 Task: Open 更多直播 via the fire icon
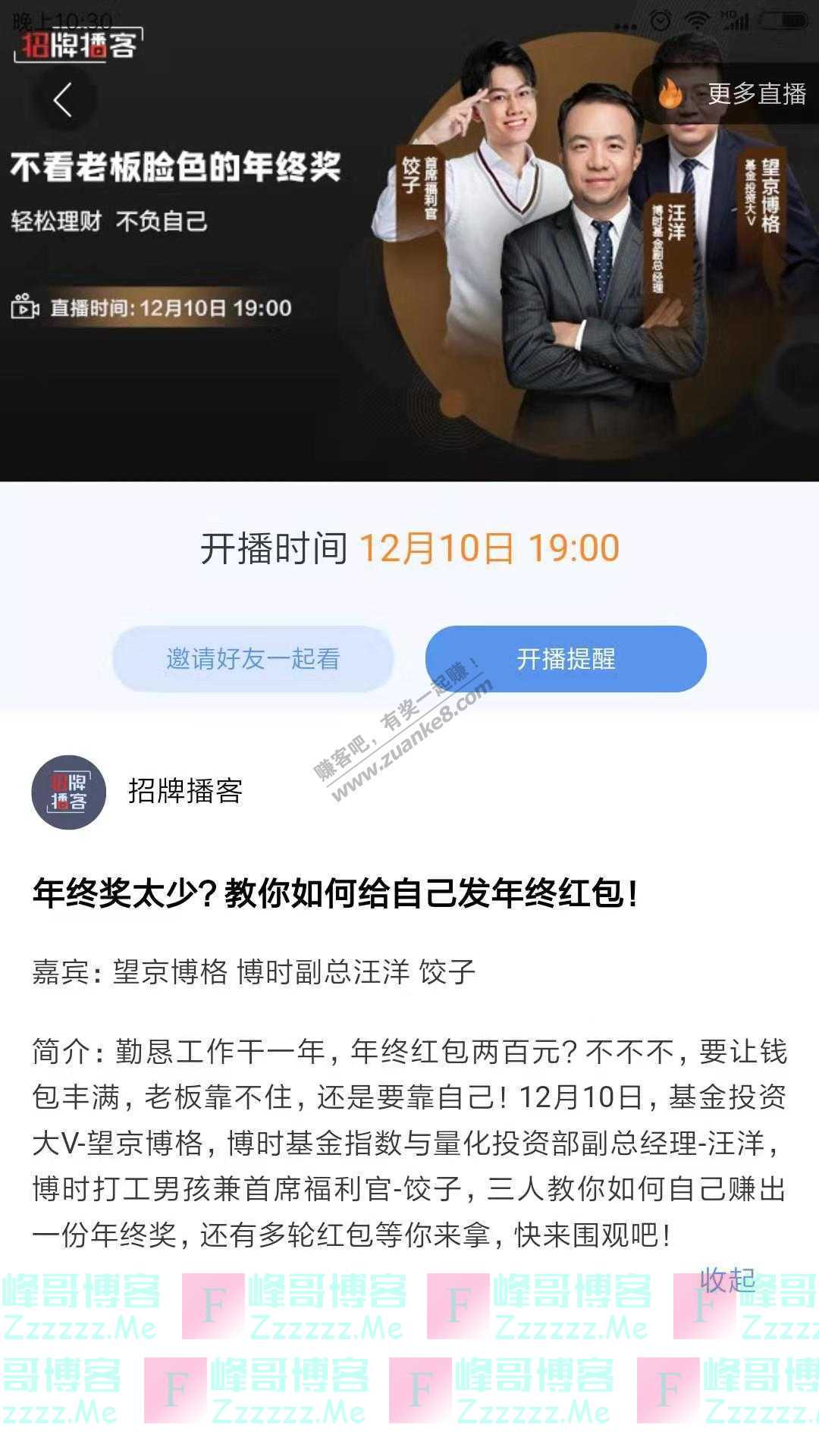coord(673,93)
